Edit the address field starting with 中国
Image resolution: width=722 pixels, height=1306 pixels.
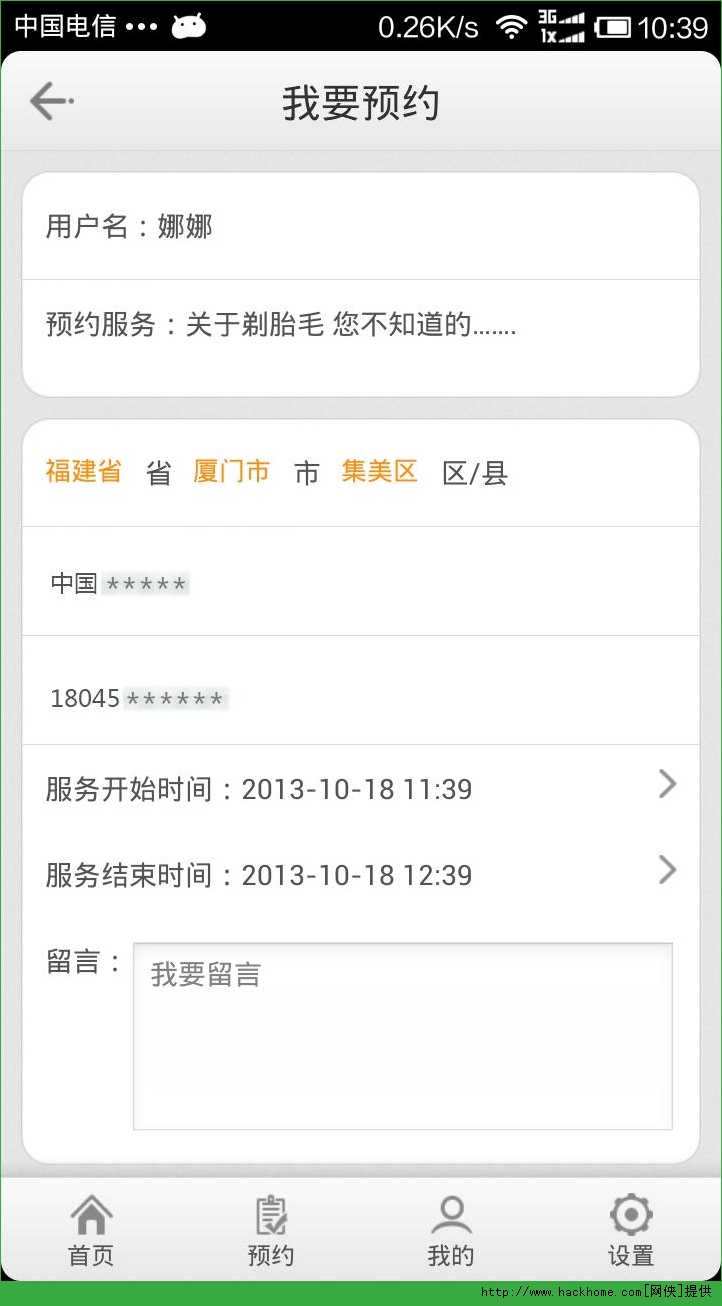(x=360, y=583)
